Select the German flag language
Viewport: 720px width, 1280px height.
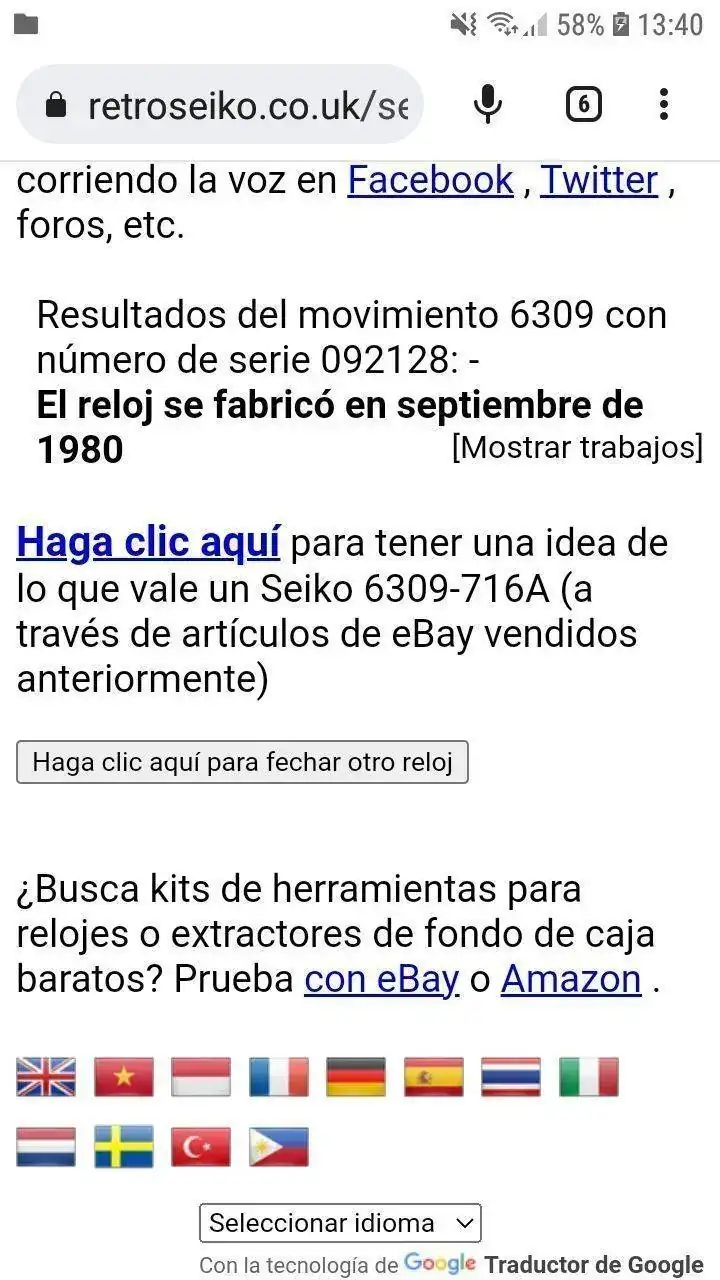(x=356, y=1077)
